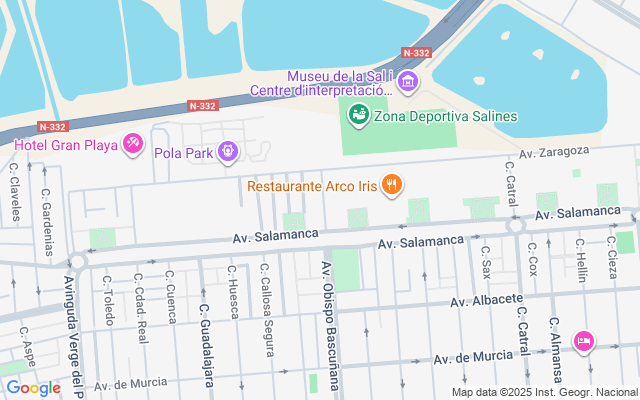Select the Pola Park marker
The image size is (640, 400).
228,151
